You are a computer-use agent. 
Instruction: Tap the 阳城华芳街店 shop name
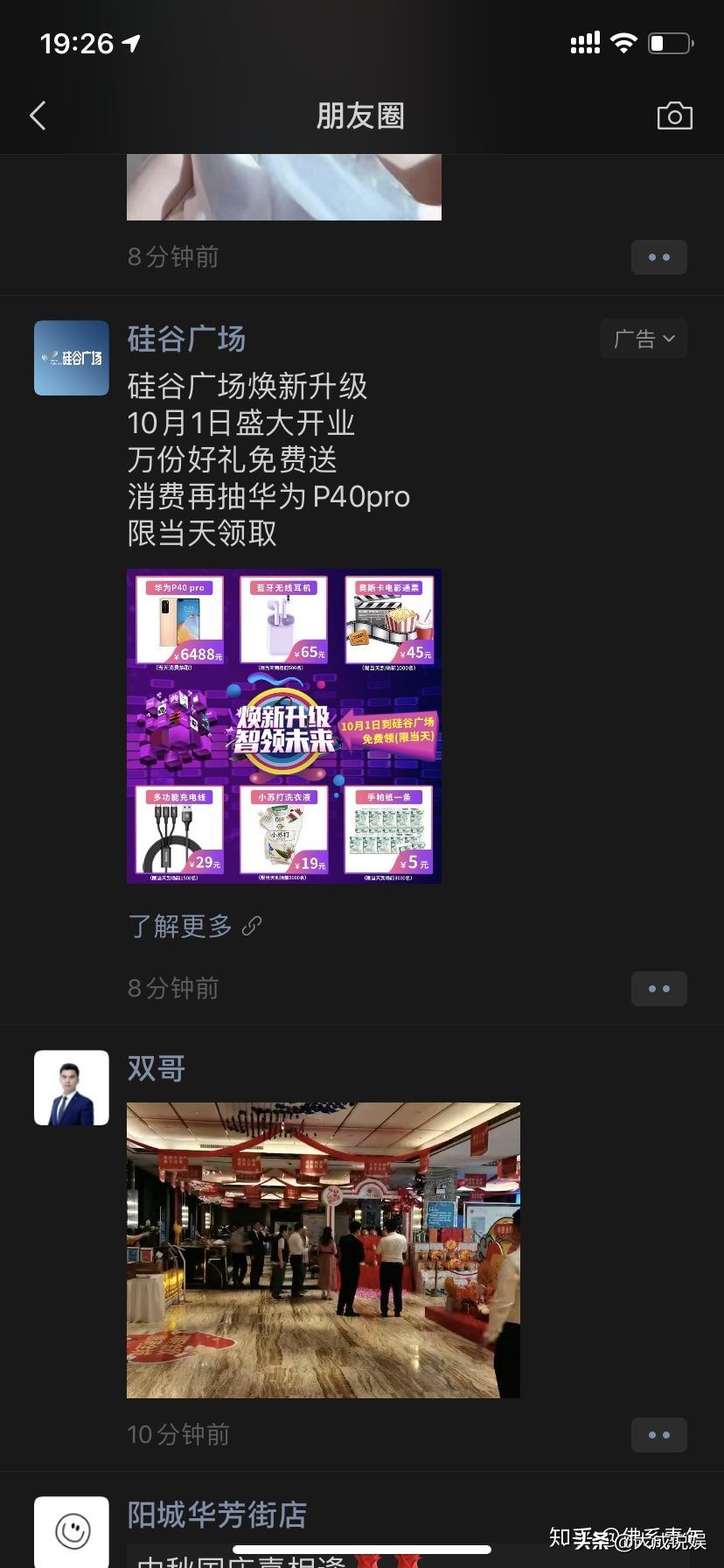coord(214,1514)
